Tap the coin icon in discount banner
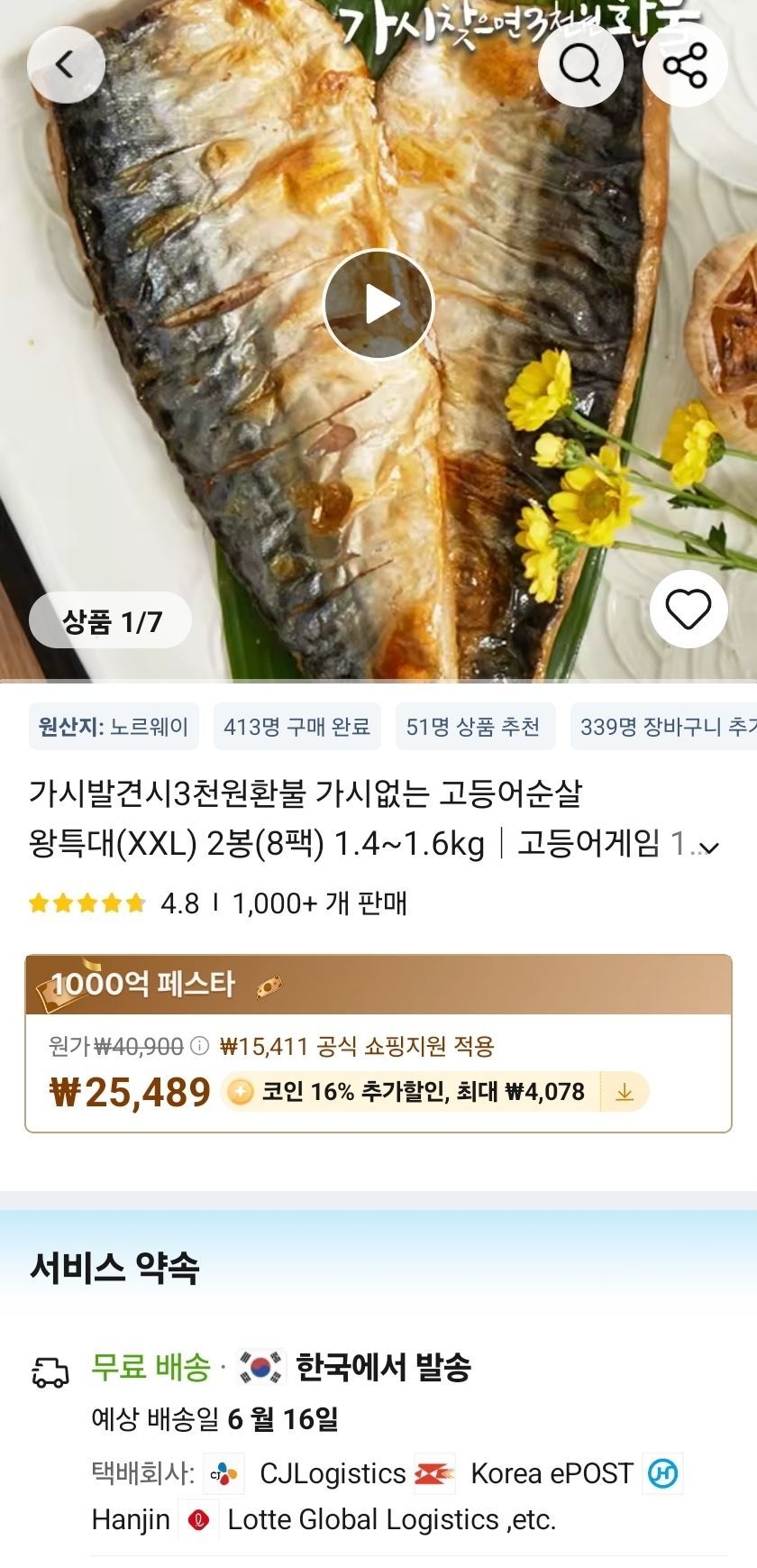Image resolution: width=757 pixels, height=1568 pixels. (x=240, y=1091)
